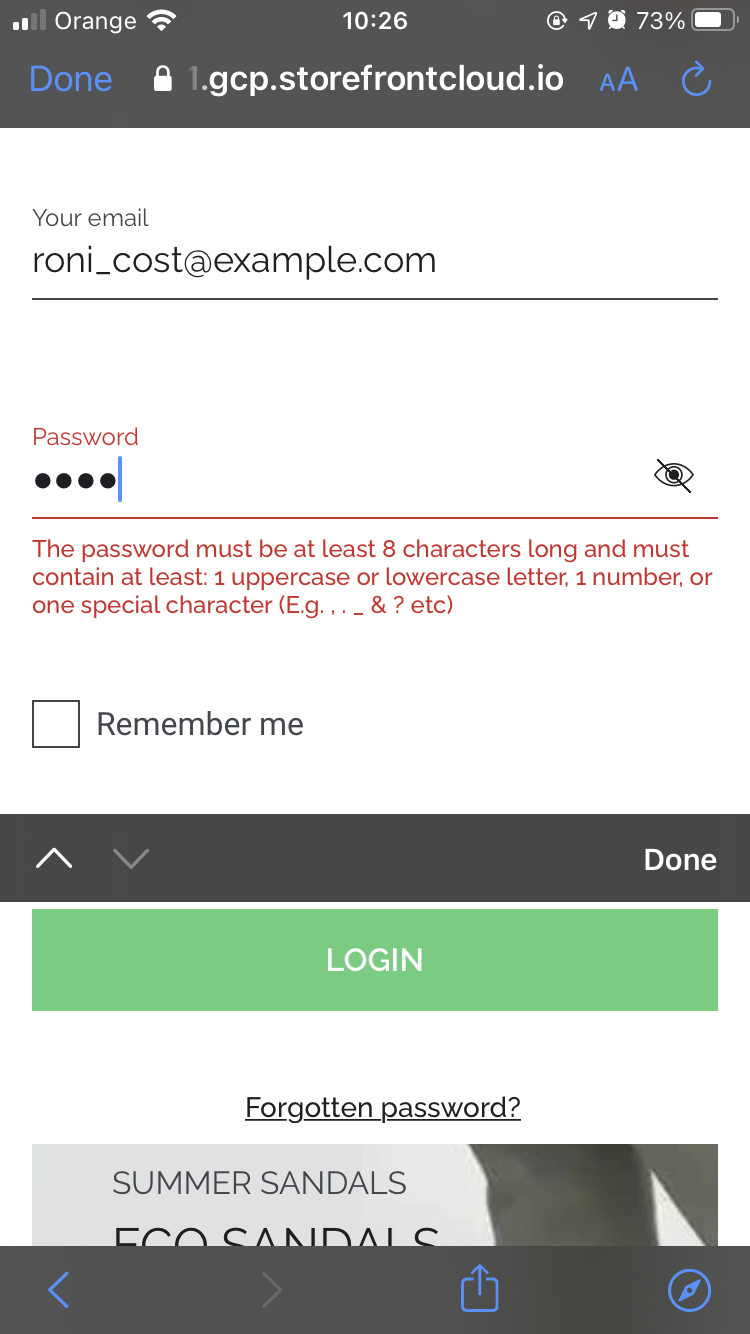Open the text size AA menu
The image size is (750, 1334).
[618, 80]
